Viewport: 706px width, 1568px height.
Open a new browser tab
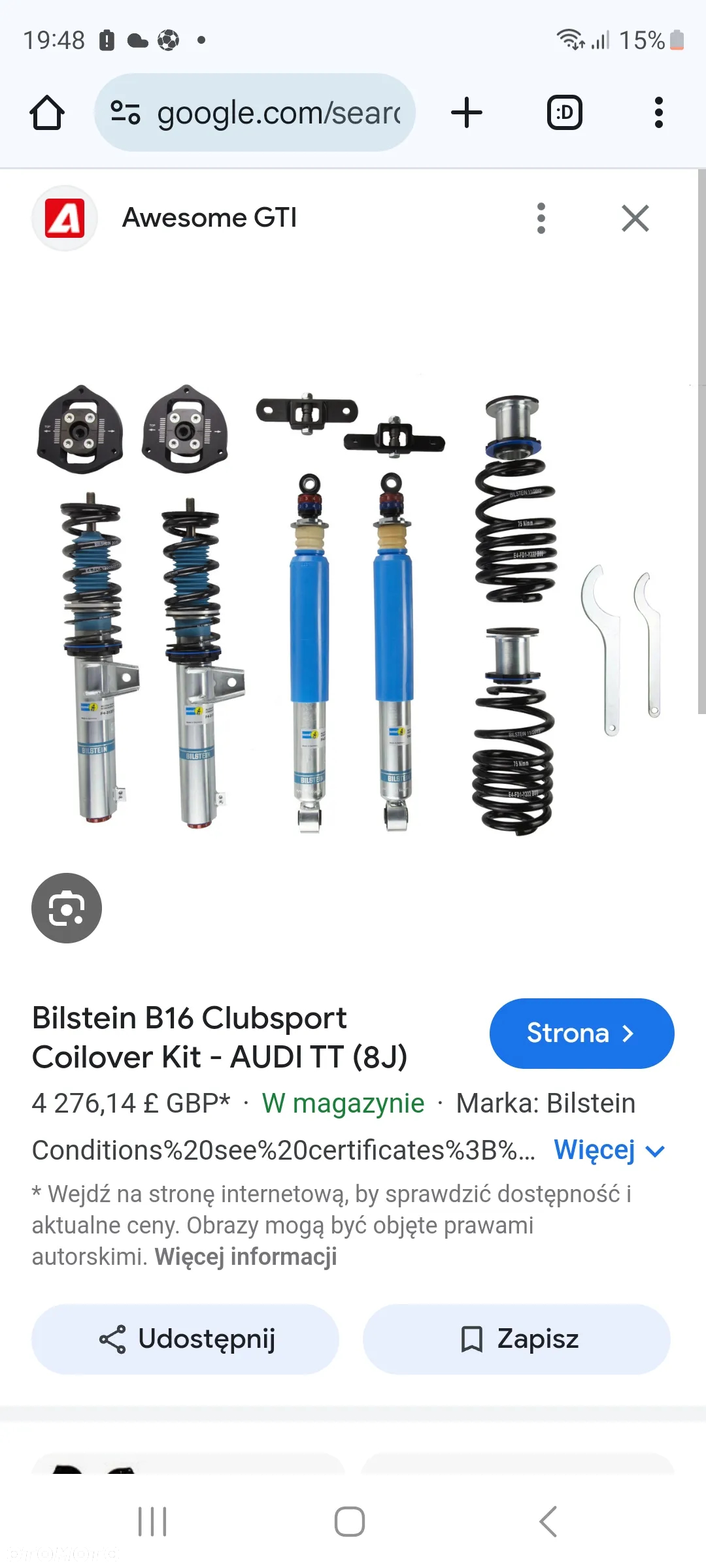467,113
